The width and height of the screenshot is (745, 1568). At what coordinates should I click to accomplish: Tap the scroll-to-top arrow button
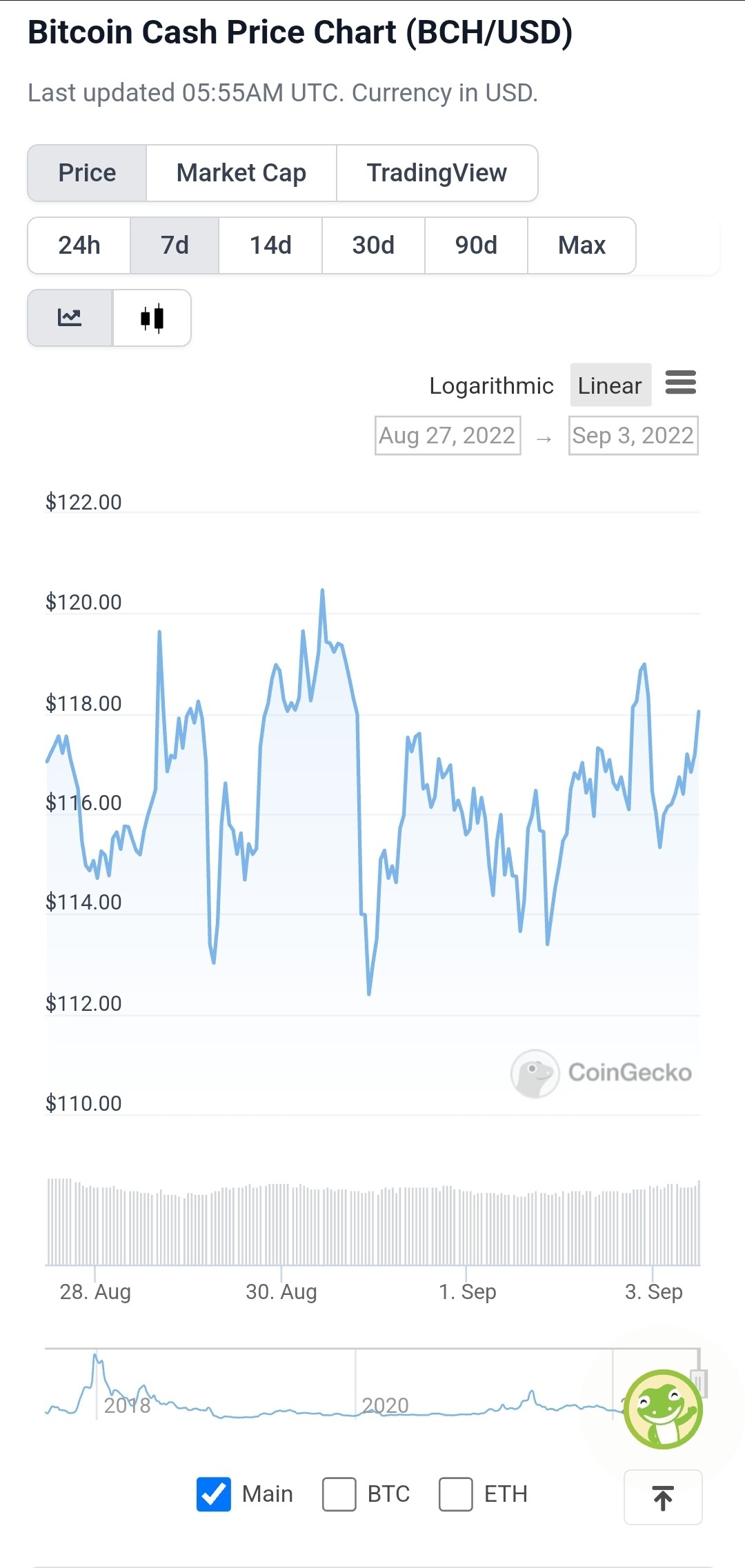coord(663,1497)
